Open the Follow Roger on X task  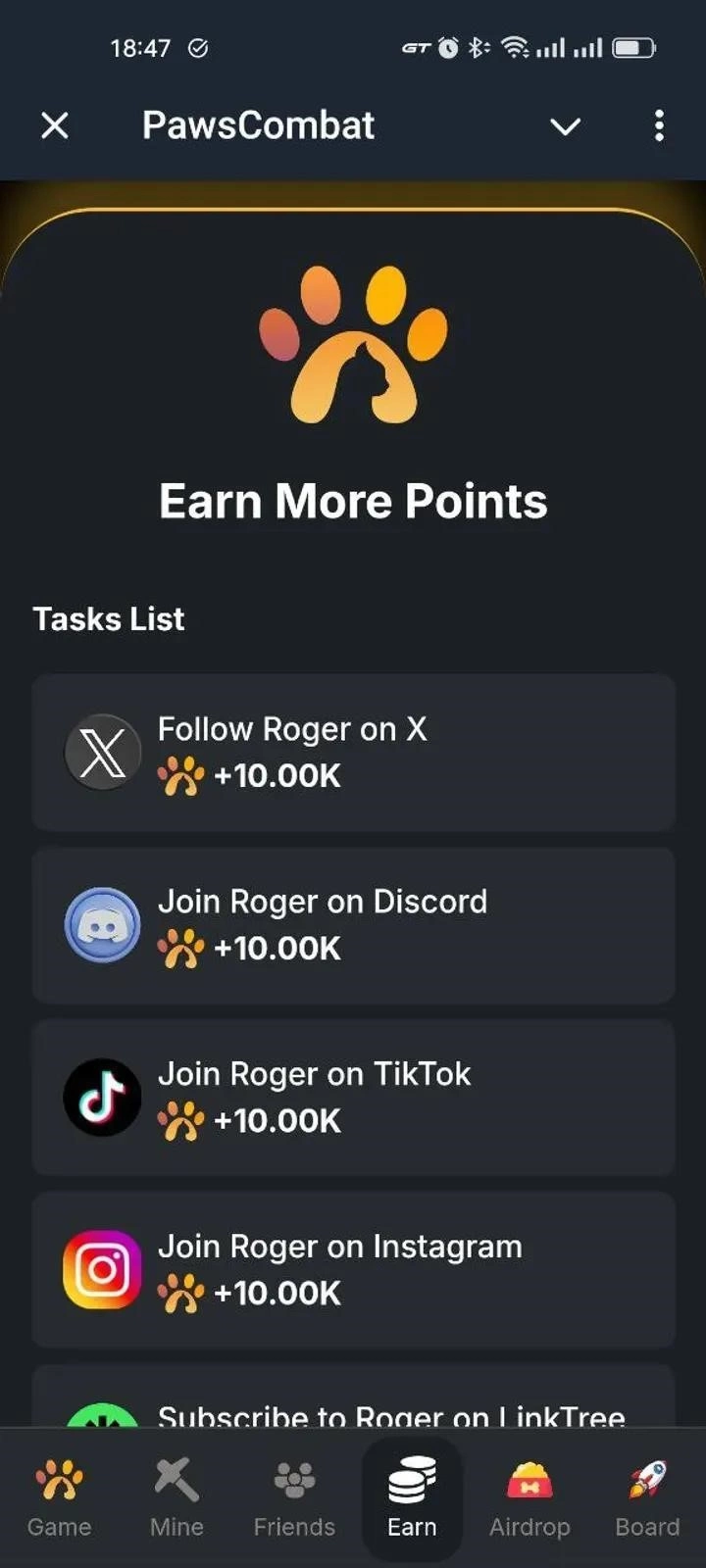(x=353, y=753)
